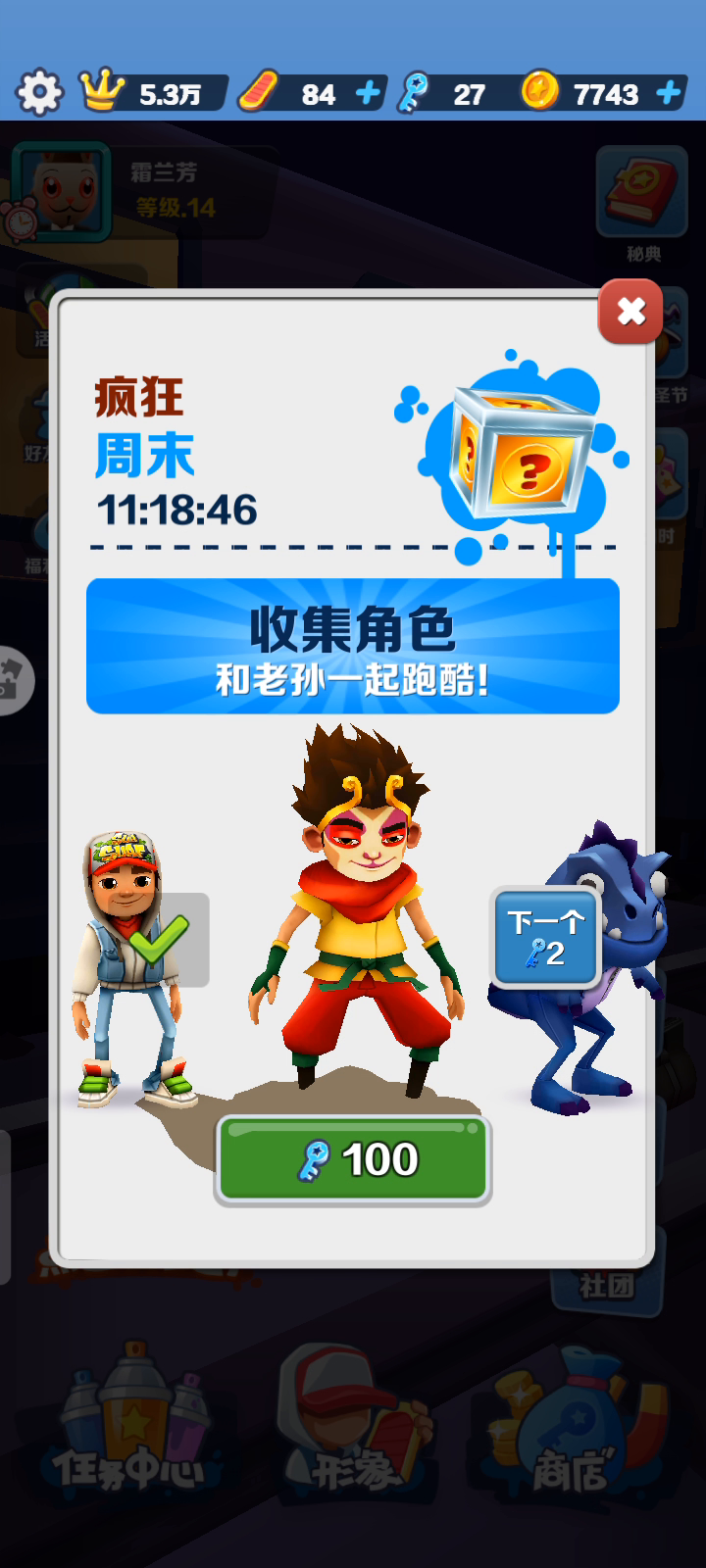This screenshot has width=706, height=1568.
Task: Buy the character for 100 keys
Action: pos(352,1159)
